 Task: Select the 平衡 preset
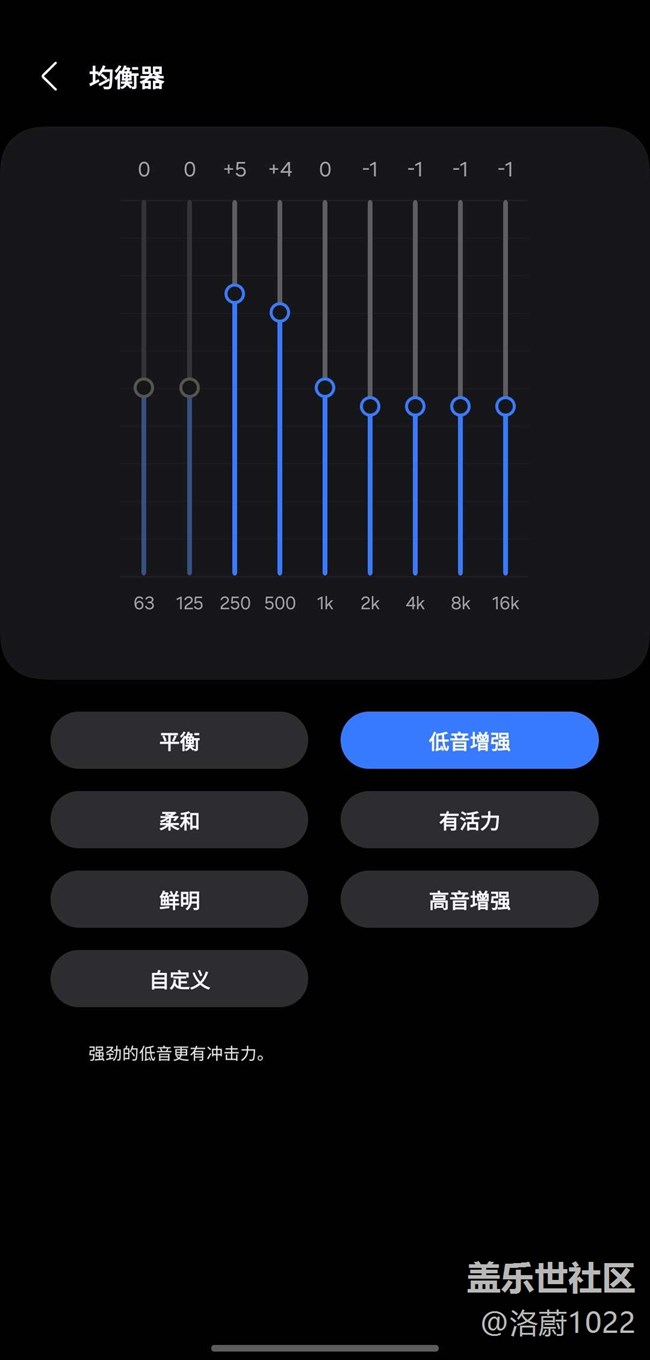coord(179,741)
